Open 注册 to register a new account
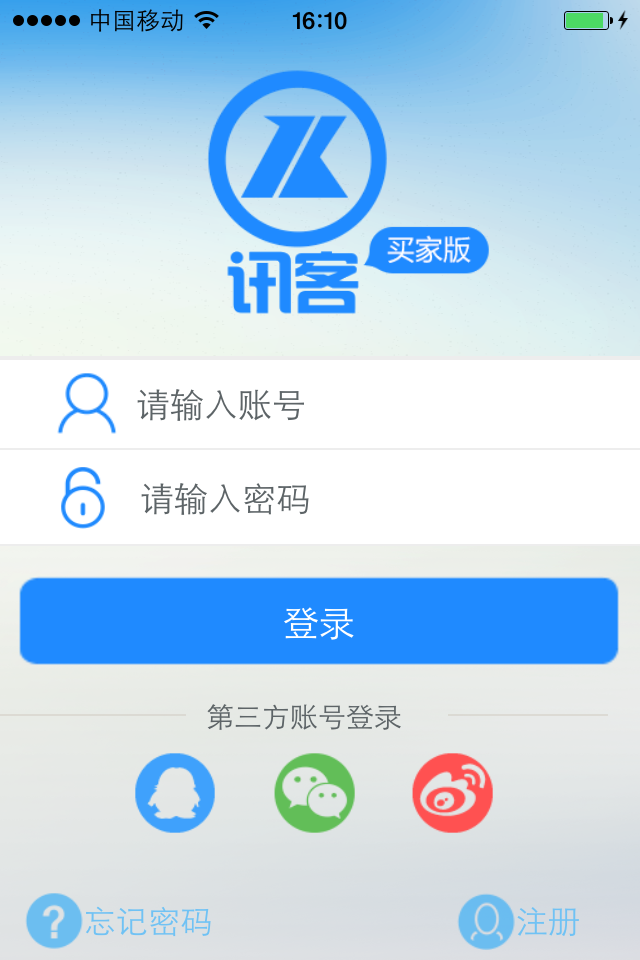640x960 pixels. pyautogui.click(x=520, y=921)
